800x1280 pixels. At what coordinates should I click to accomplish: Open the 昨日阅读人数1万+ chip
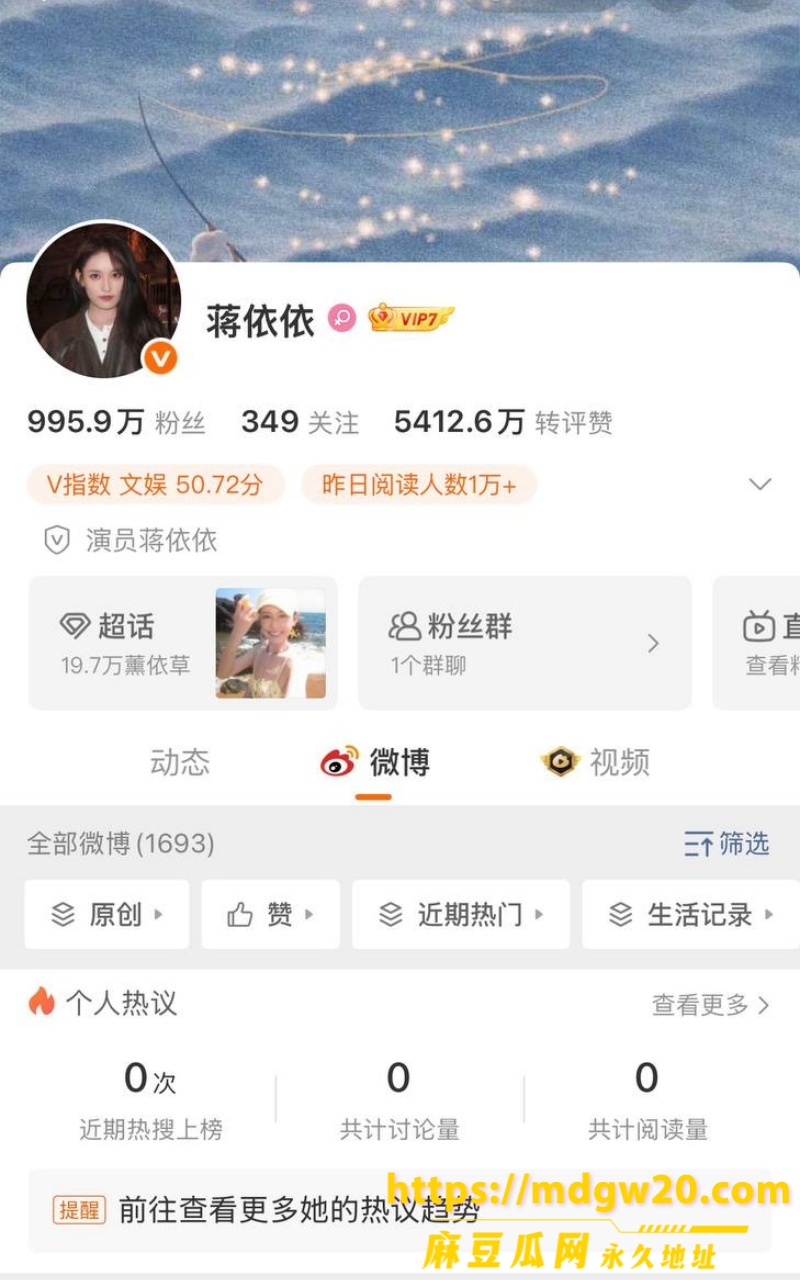(419, 485)
